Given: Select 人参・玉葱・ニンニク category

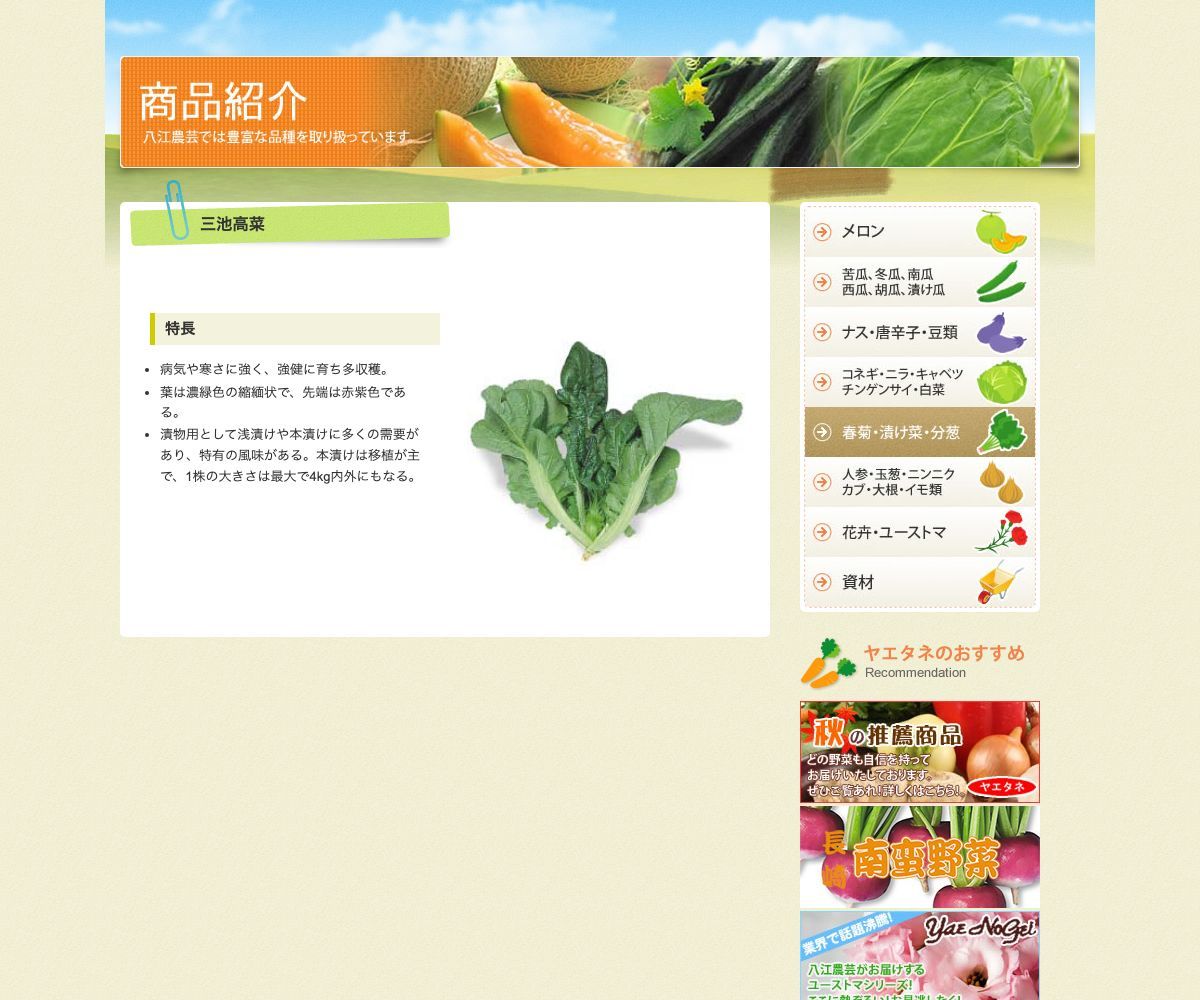Looking at the screenshot, I should pyautogui.click(x=919, y=482).
